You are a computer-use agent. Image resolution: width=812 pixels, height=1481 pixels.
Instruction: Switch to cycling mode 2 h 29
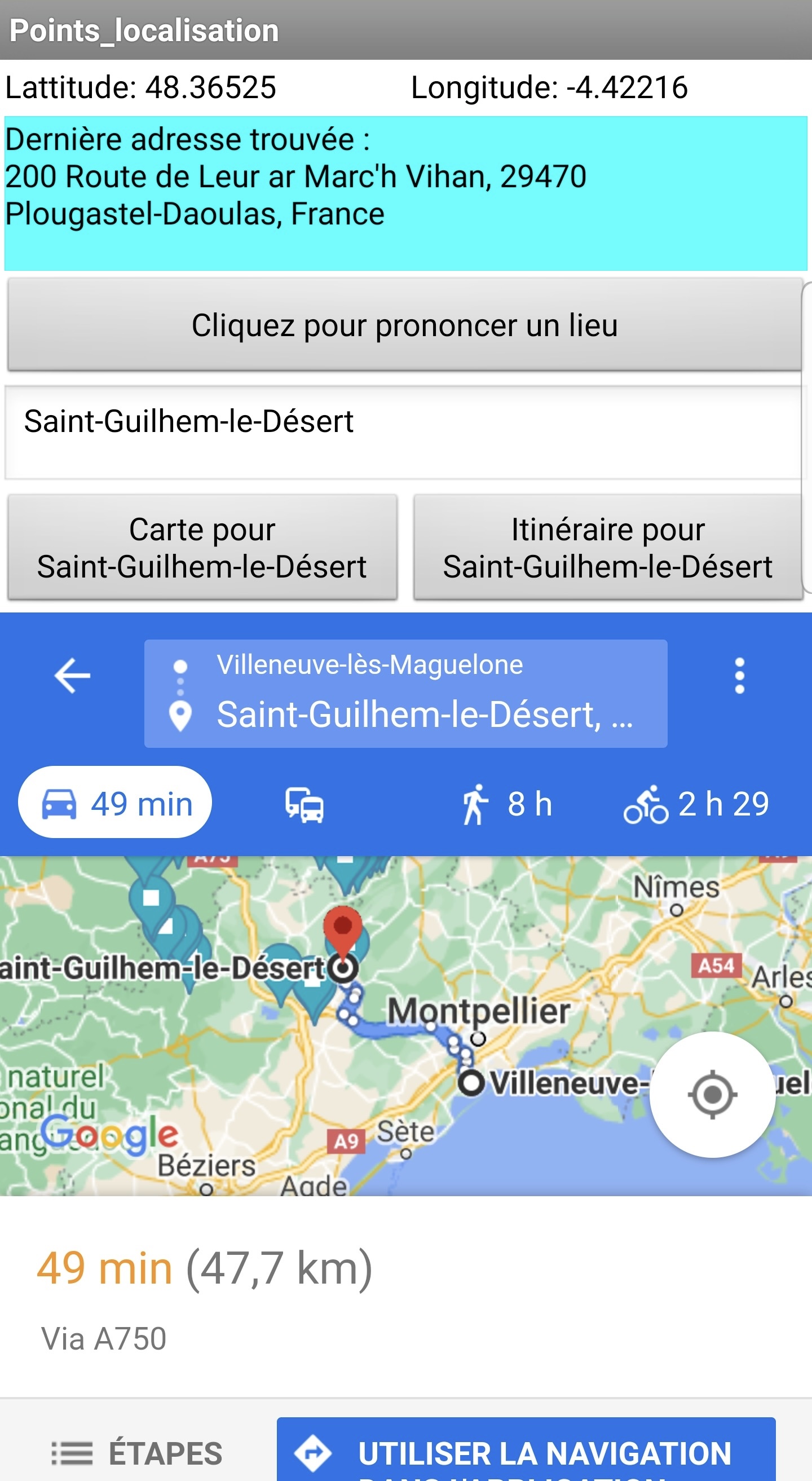[x=696, y=804]
